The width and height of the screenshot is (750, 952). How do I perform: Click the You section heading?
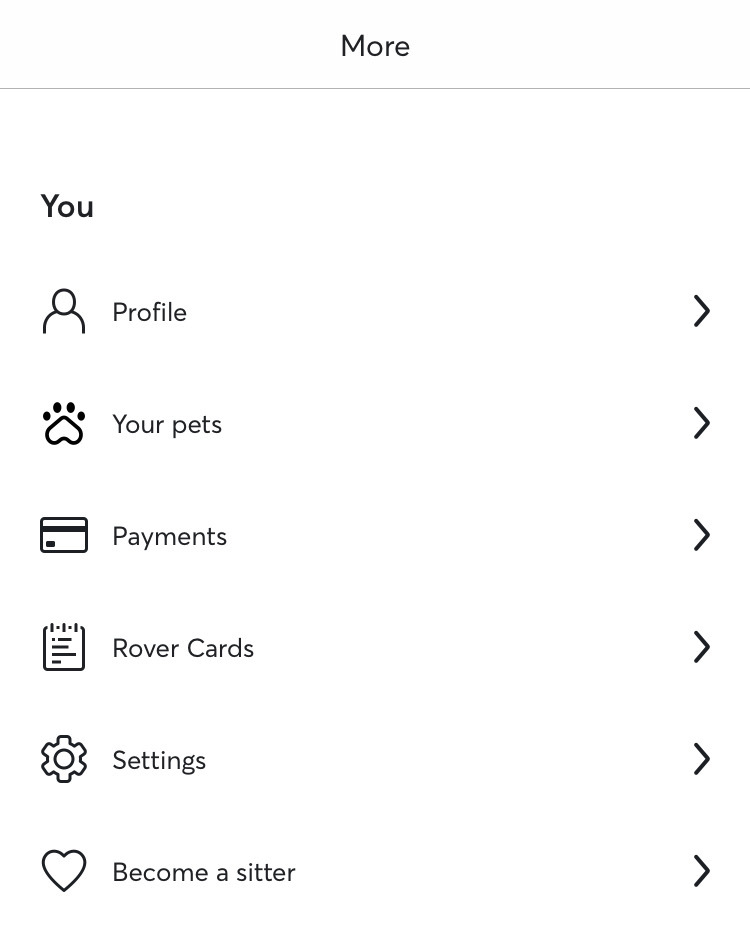tap(66, 206)
